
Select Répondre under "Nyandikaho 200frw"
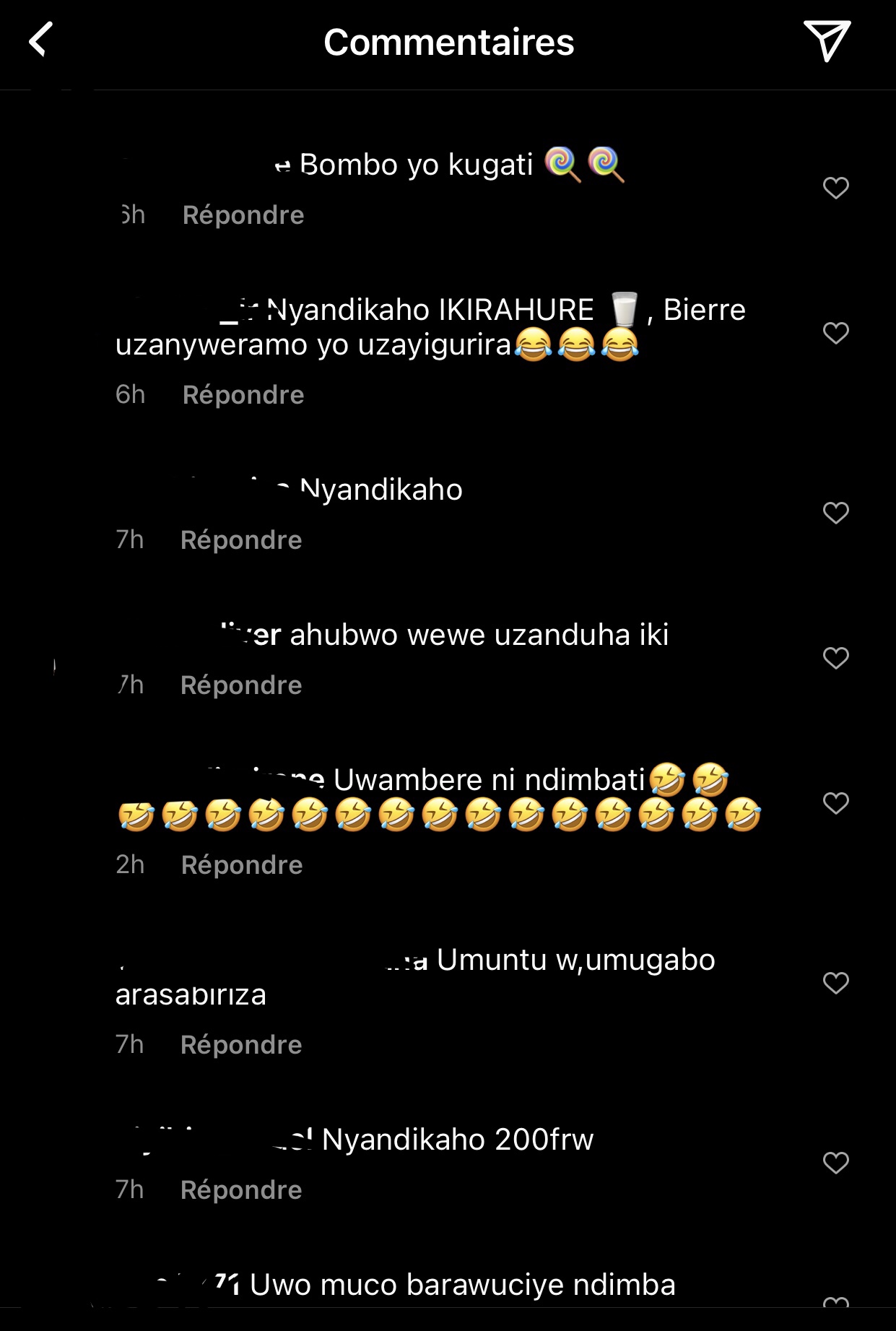click(241, 1190)
